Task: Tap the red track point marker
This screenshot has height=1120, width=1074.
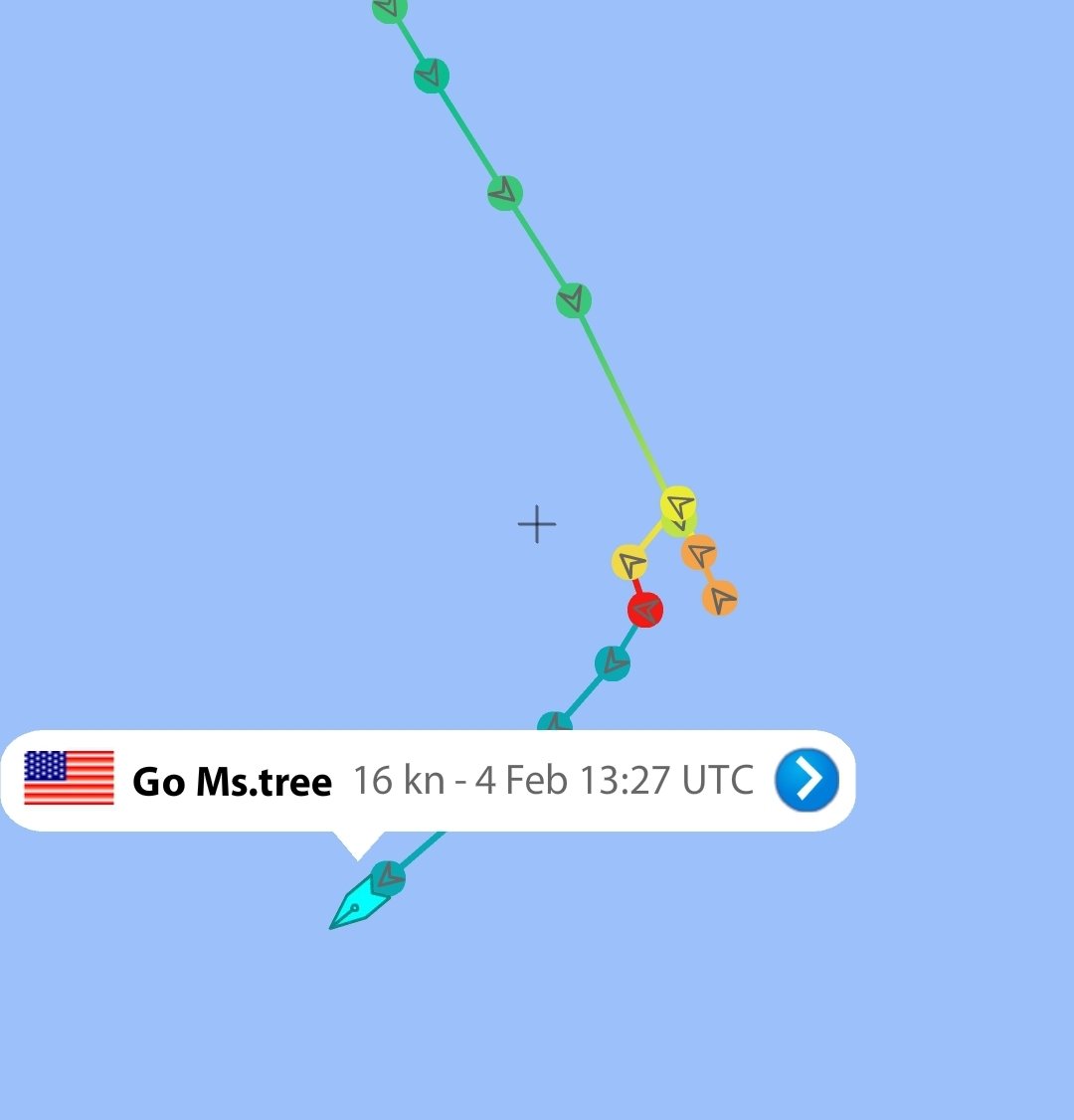Action: (x=645, y=609)
